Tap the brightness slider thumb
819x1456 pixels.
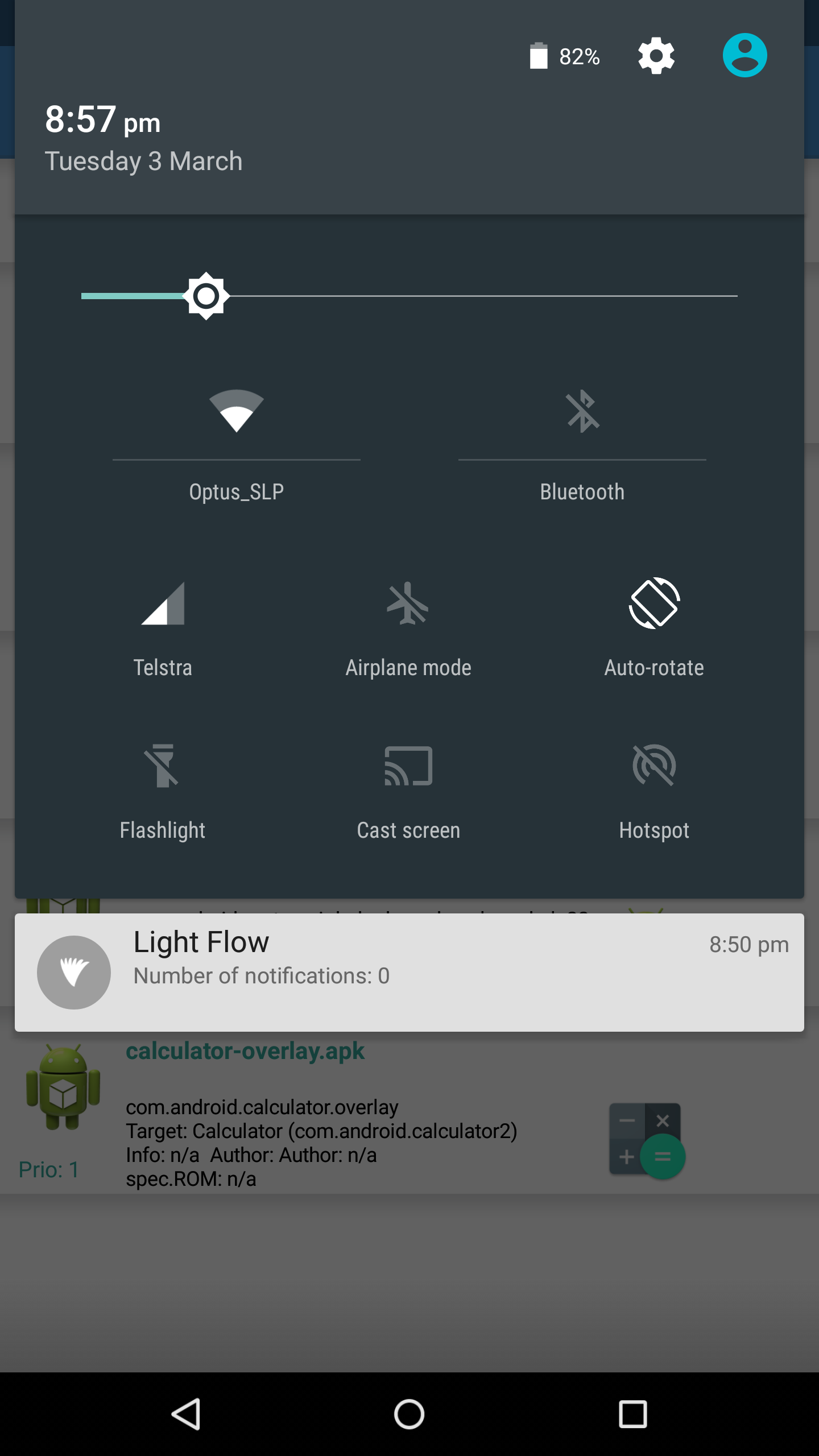tap(206, 296)
